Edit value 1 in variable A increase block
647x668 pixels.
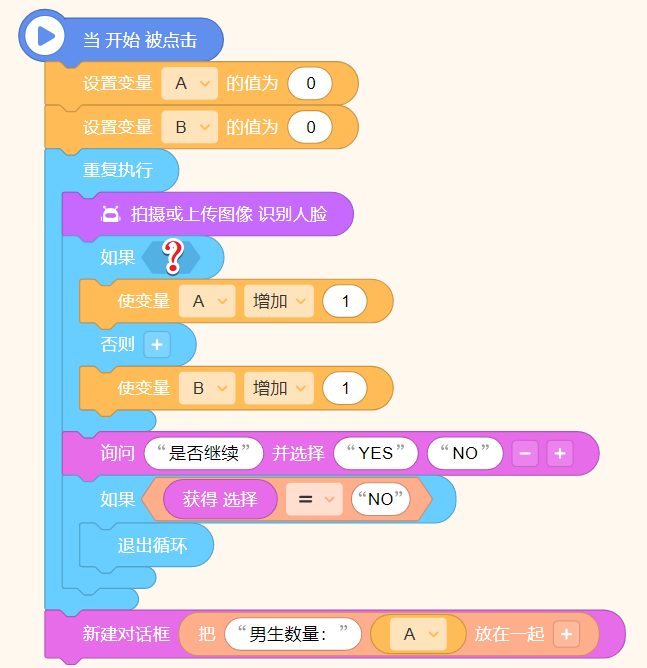[x=345, y=301]
